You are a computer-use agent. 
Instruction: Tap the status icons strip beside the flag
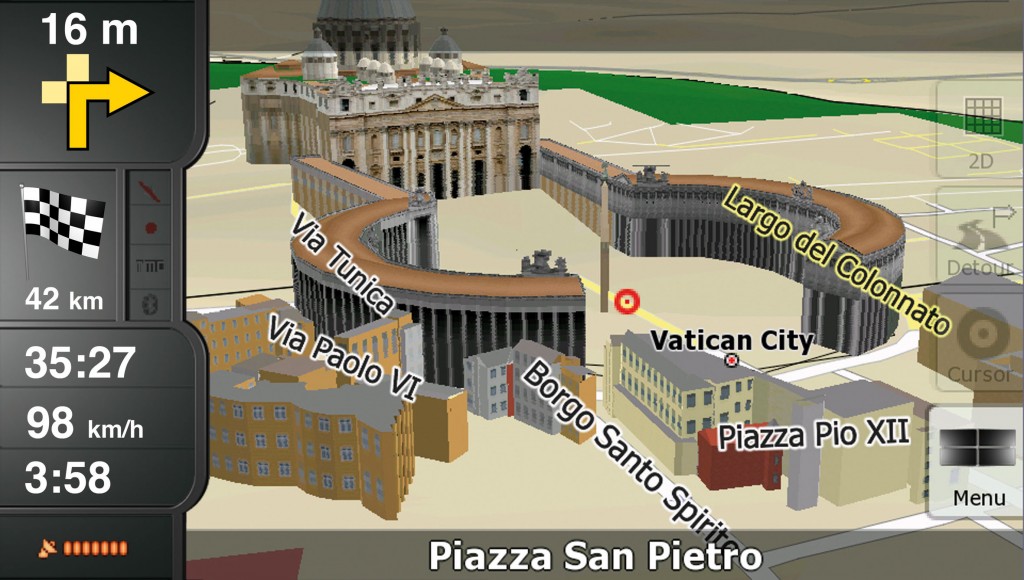[x=151, y=246]
